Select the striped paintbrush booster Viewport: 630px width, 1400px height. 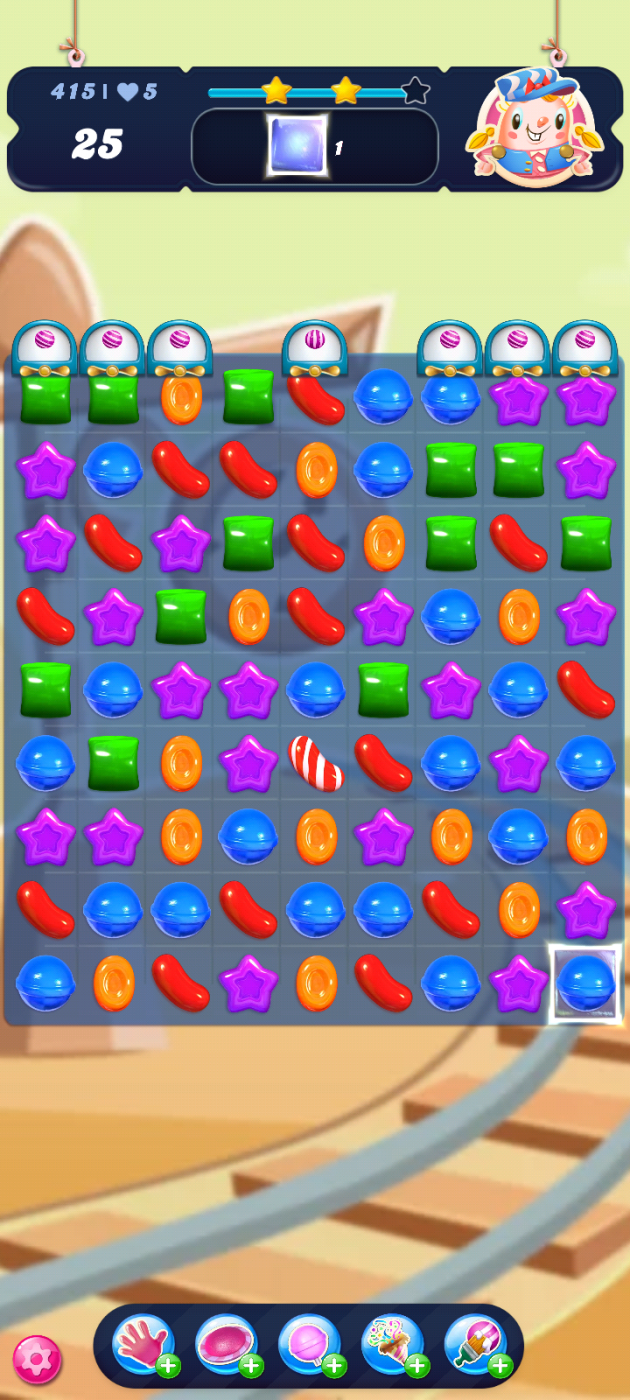point(475,1344)
